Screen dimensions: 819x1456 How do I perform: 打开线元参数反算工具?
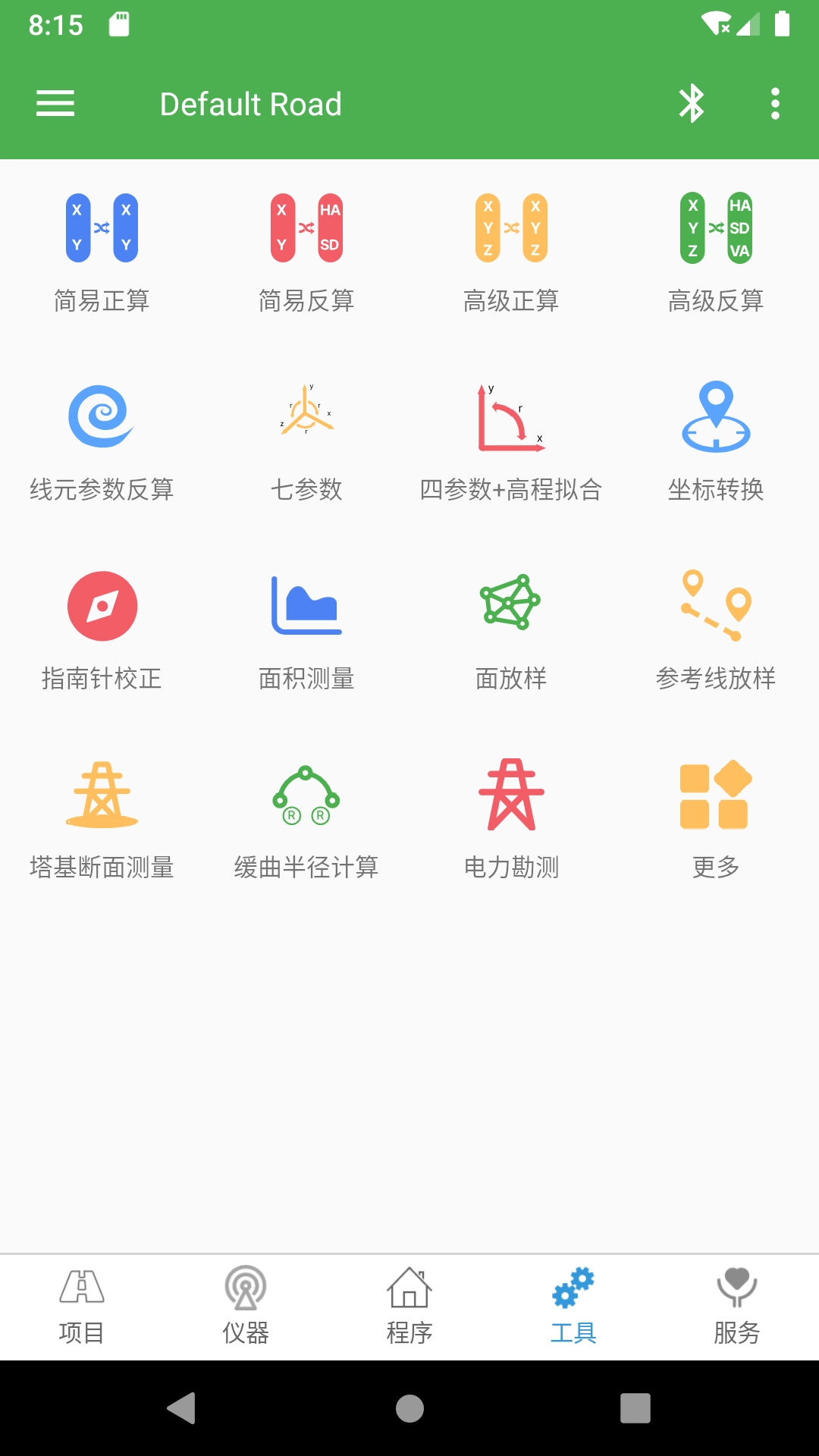[x=102, y=440]
